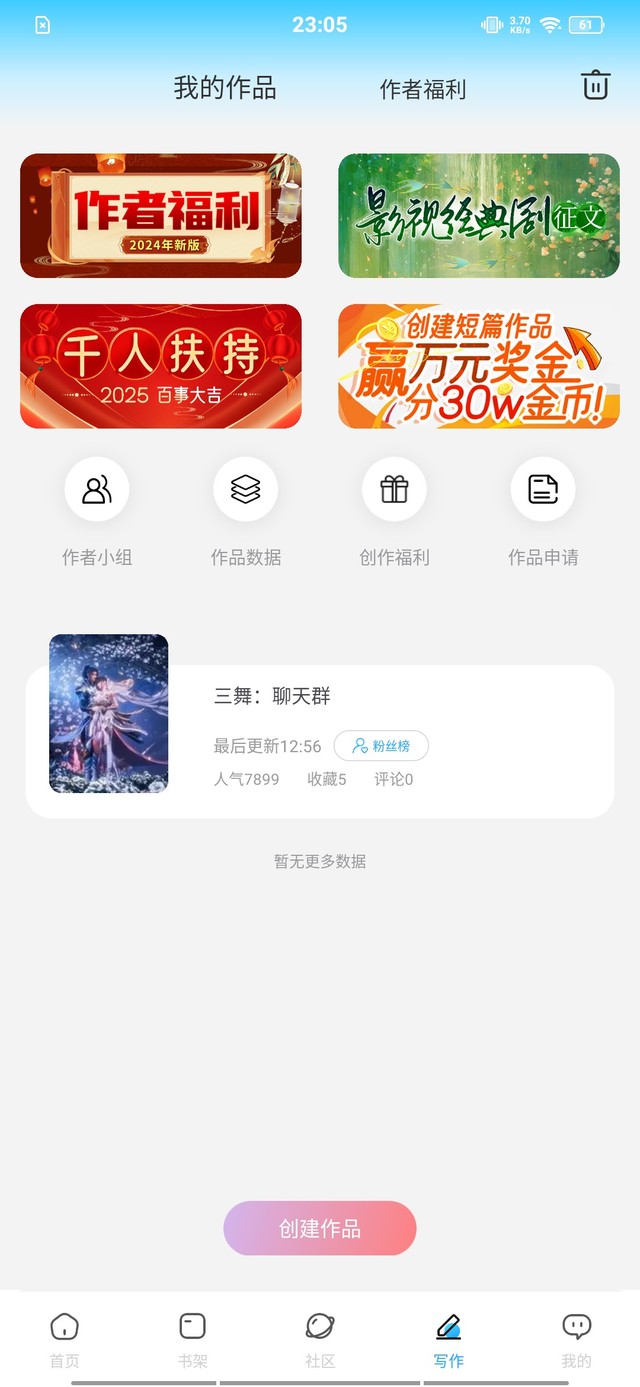640x1387 pixels.
Task: Open the 作者福利 2024年新版 banner
Action: (161, 215)
